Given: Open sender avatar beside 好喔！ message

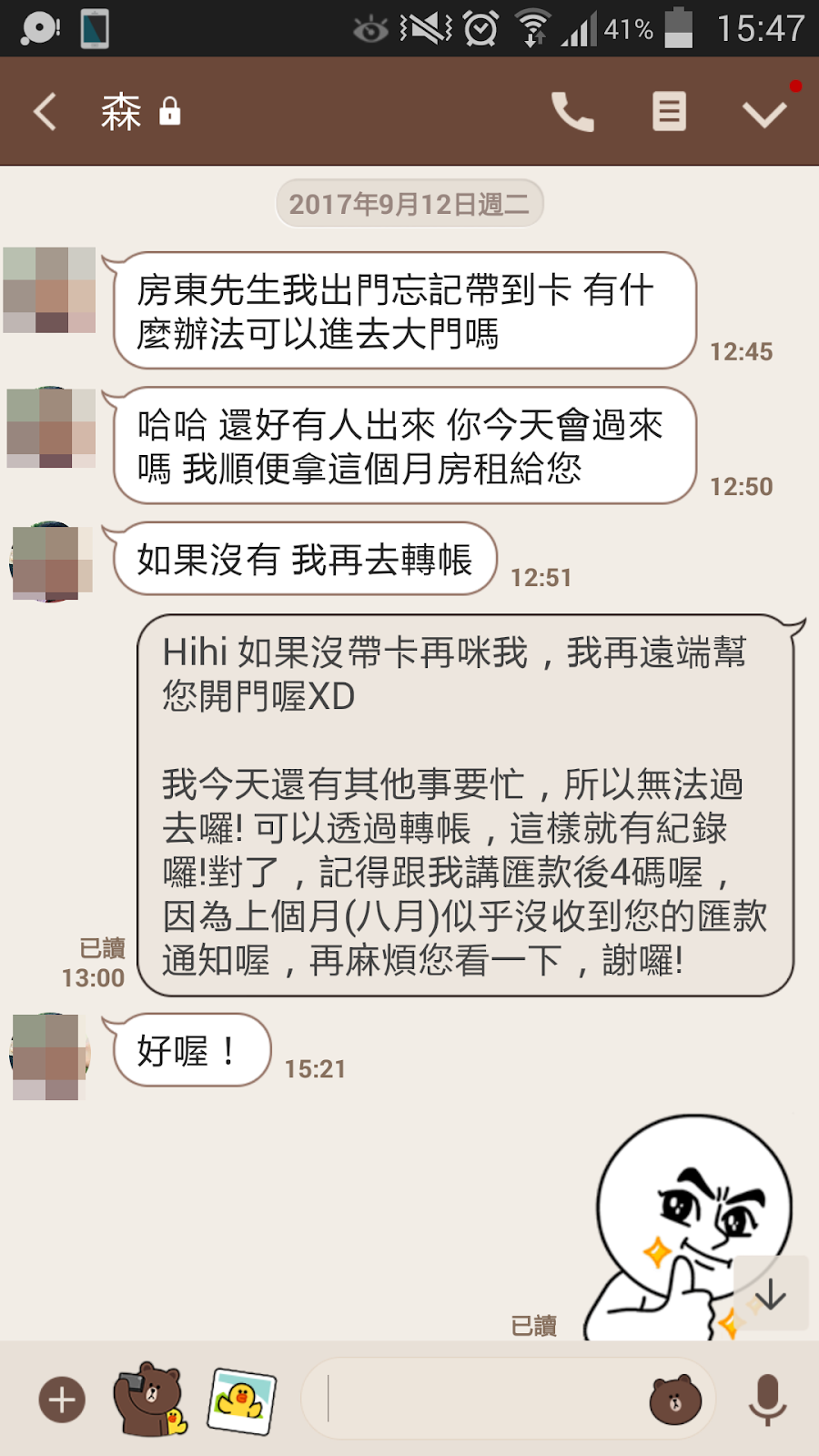Looking at the screenshot, I should pos(50,1056).
